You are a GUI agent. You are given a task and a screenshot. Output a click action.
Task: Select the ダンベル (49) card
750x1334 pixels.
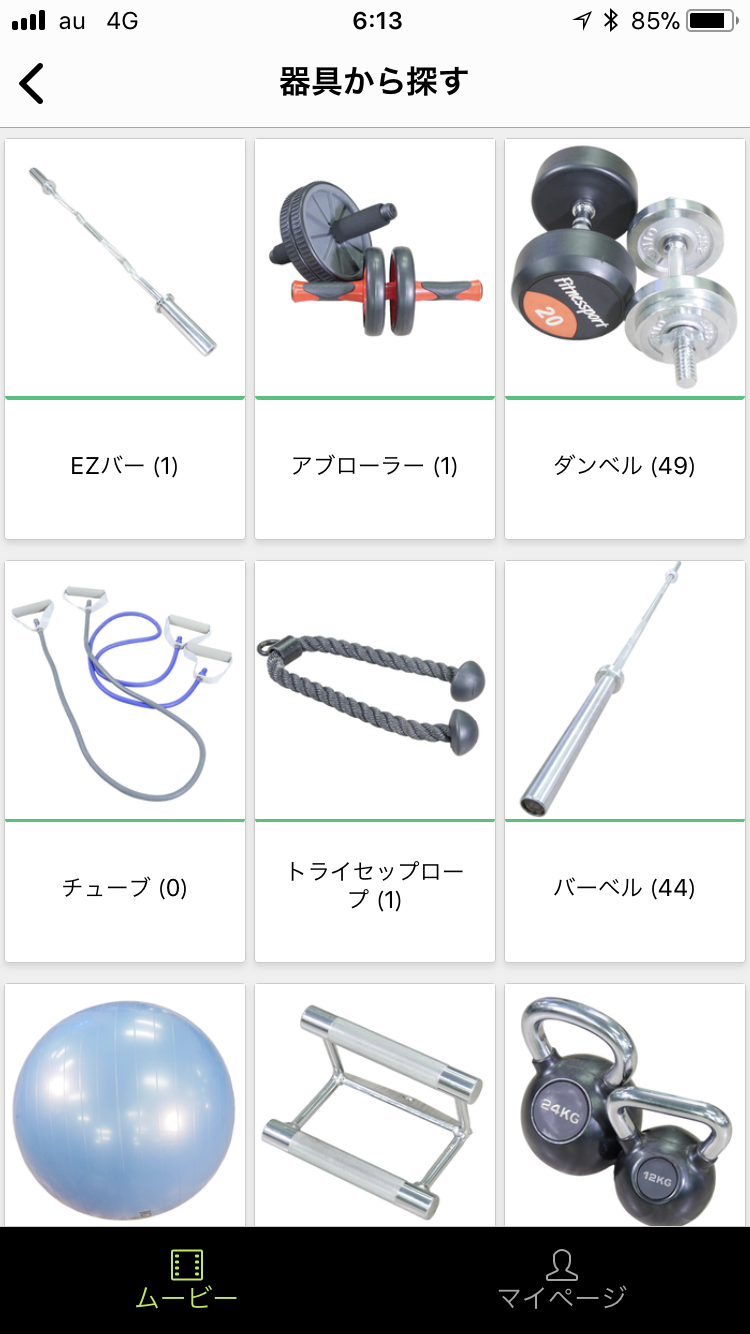(624, 338)
